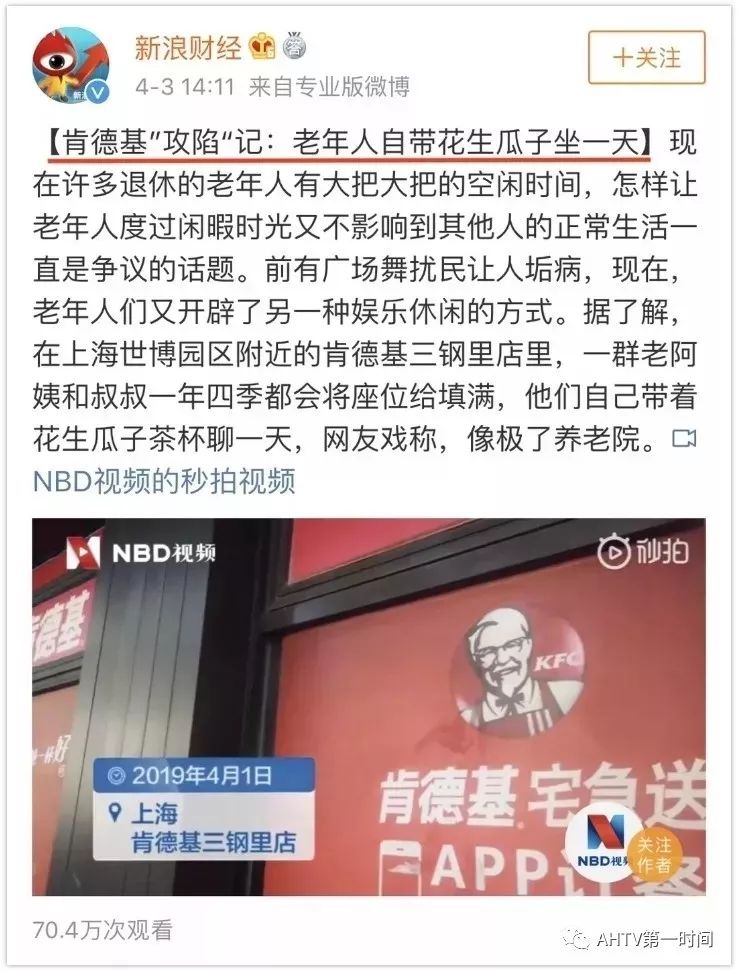Open the 新浪财经 account name
Image resolution: width=737 pixels, height=971 pixels.
point(188,47)
